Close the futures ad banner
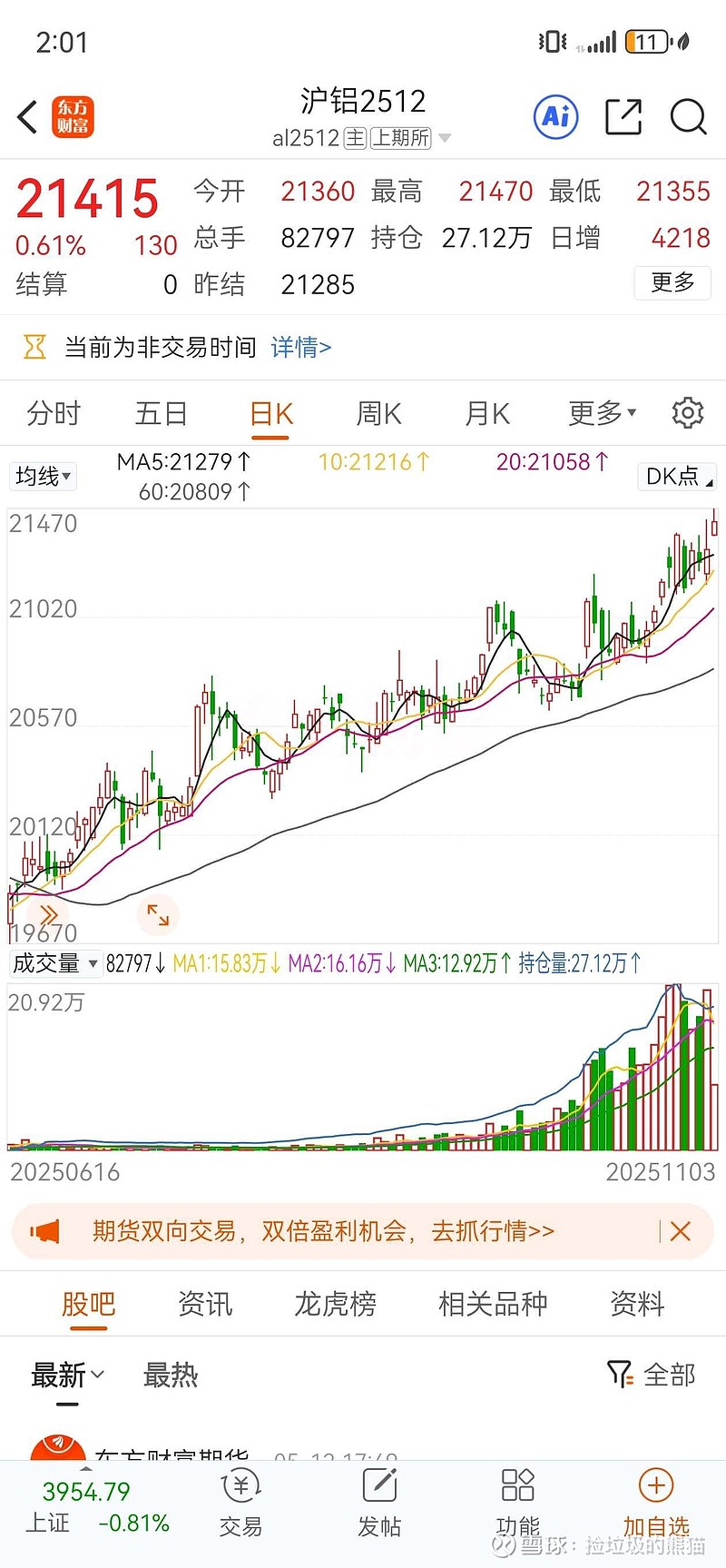 pyautogui.click(x=681, y=1230)
